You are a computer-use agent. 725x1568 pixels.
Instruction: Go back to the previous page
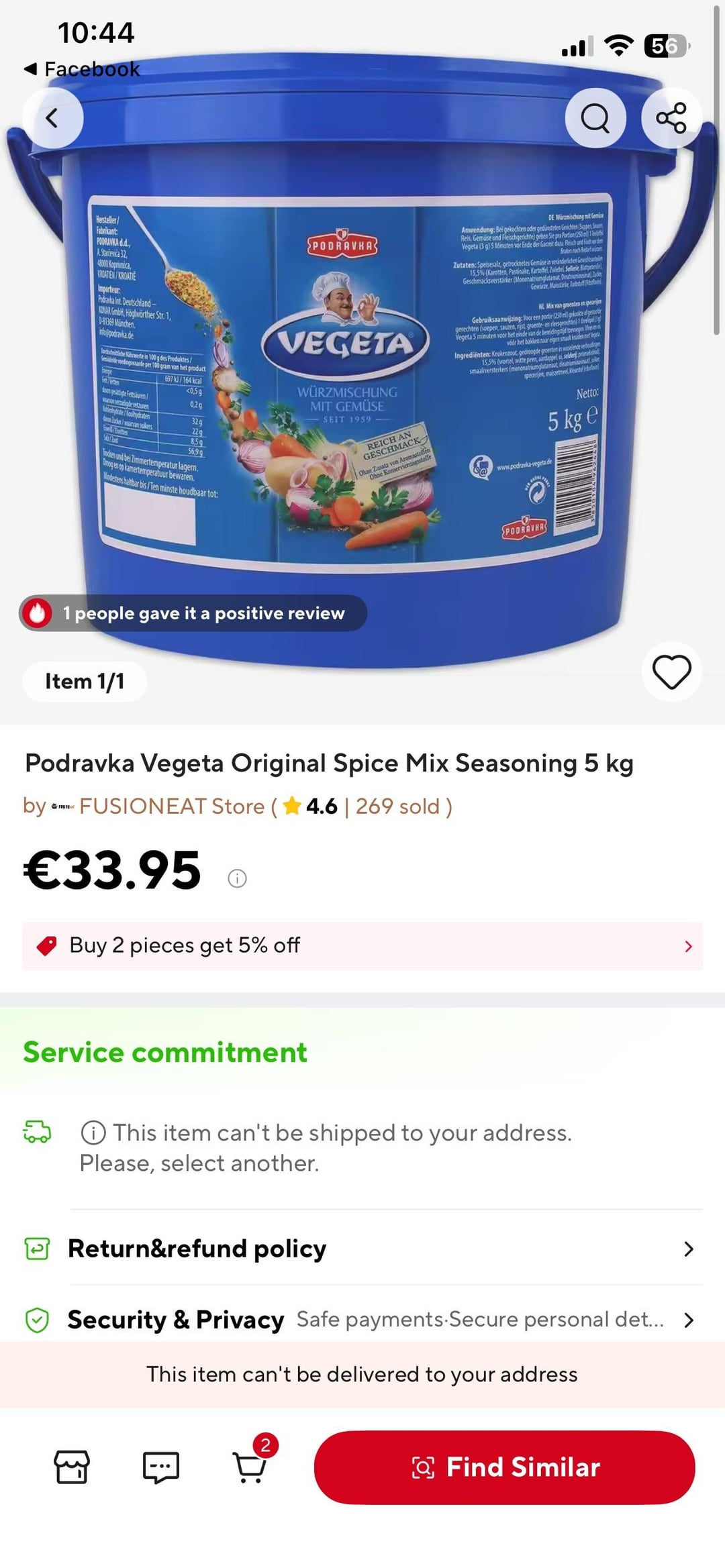coord(52,118)
